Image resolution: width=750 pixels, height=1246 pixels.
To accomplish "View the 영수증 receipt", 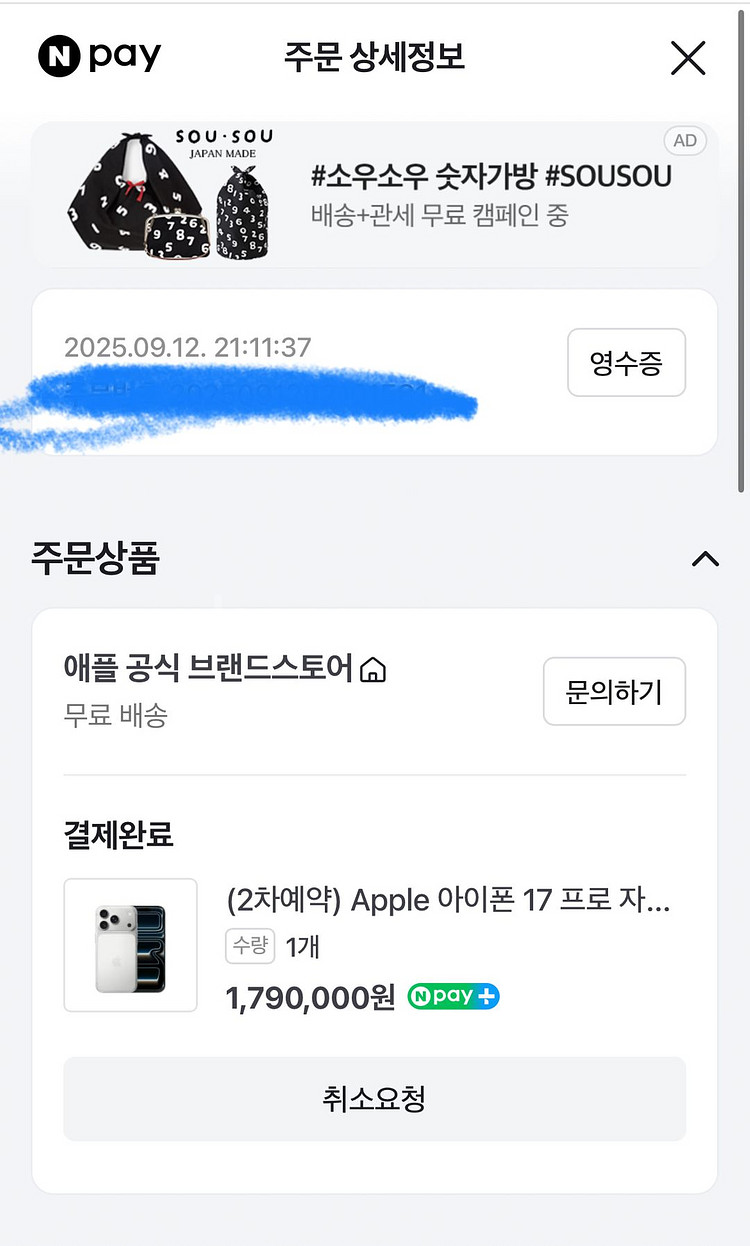I will tap(626, 363).
